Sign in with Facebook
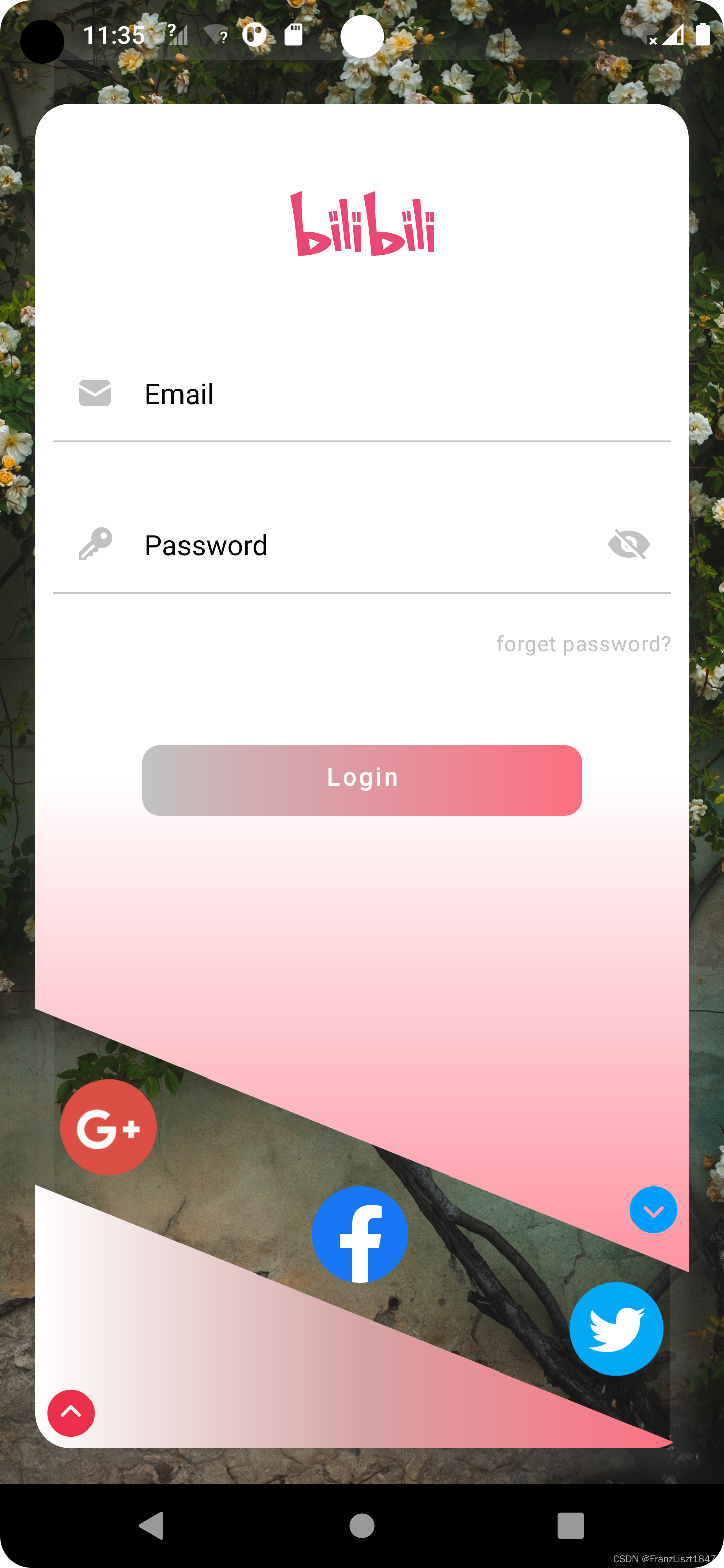 pos(360,1234)
